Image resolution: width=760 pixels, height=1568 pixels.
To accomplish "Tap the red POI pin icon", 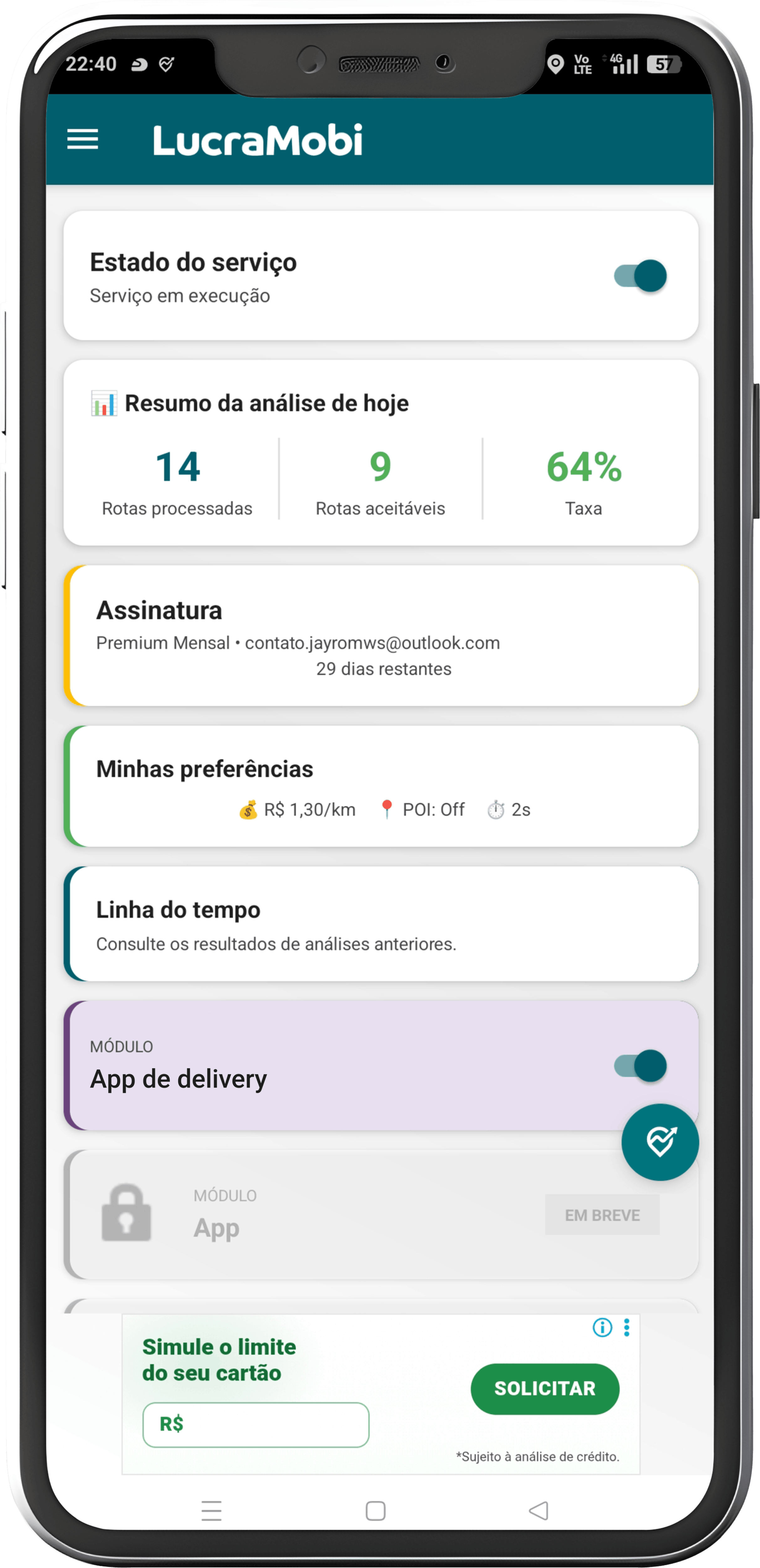I will pos(388,808).
